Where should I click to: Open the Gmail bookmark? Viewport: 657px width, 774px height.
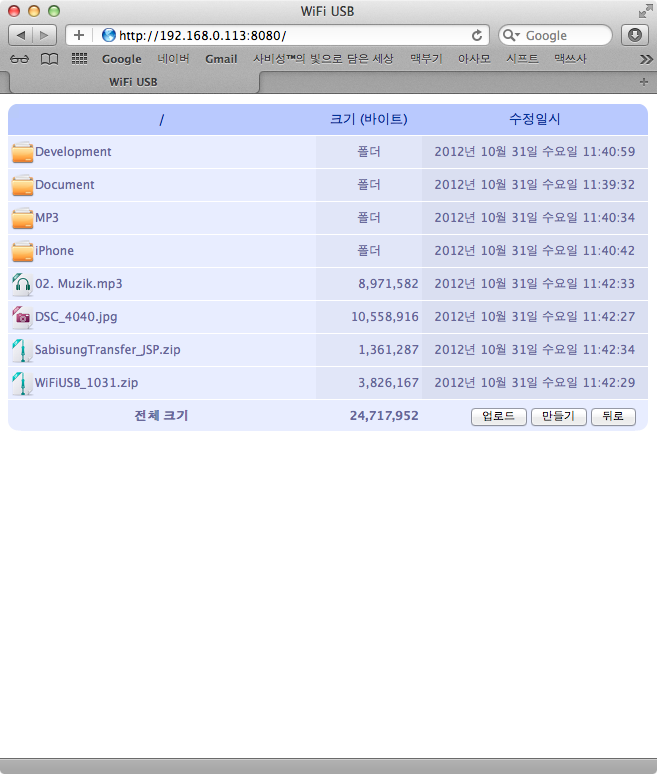click(x=221, y=59)
